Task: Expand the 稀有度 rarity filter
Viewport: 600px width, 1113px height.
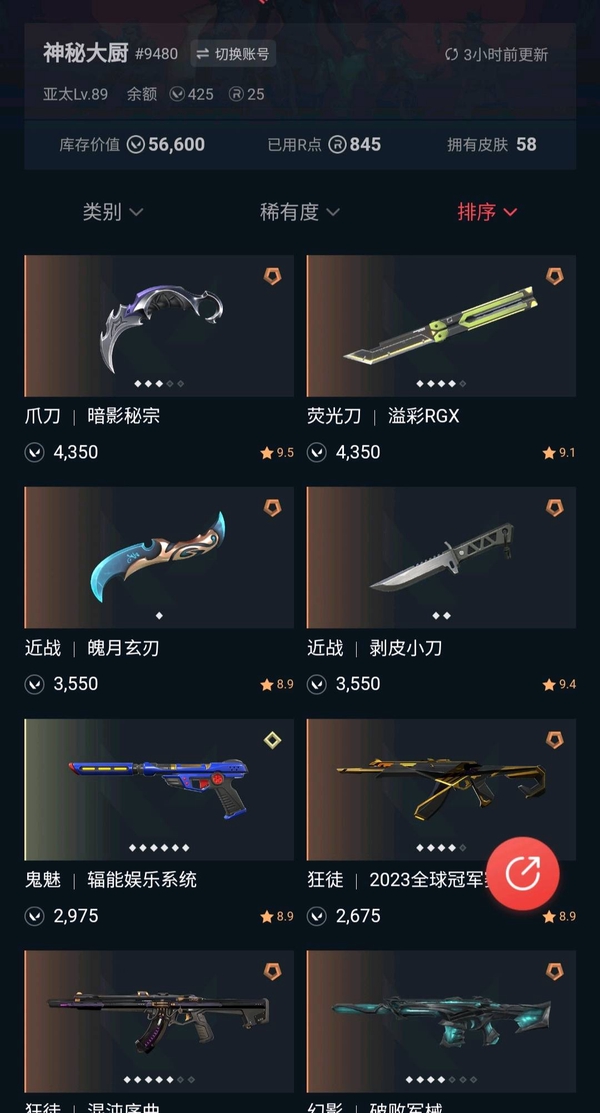Action: [x=300, y=212]
